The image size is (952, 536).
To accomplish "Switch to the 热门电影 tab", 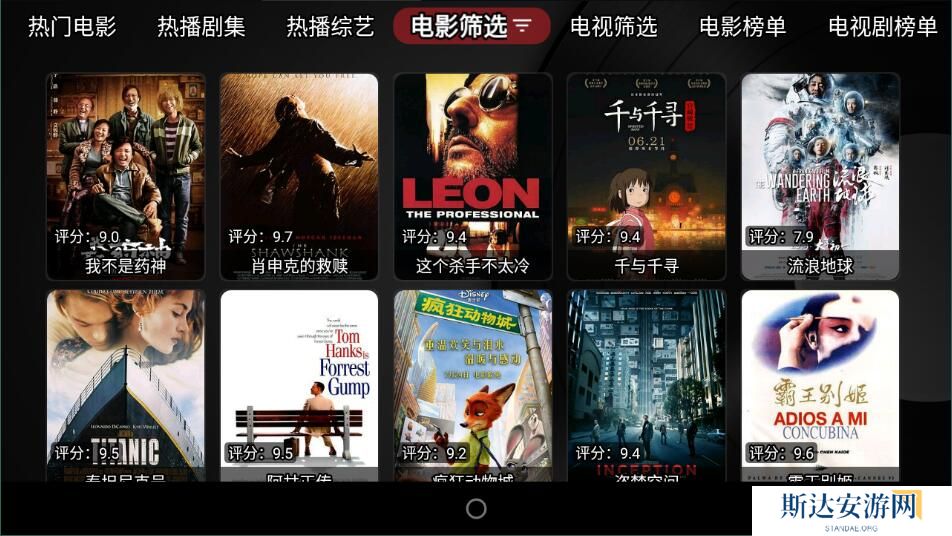I will tap(72, 27).
